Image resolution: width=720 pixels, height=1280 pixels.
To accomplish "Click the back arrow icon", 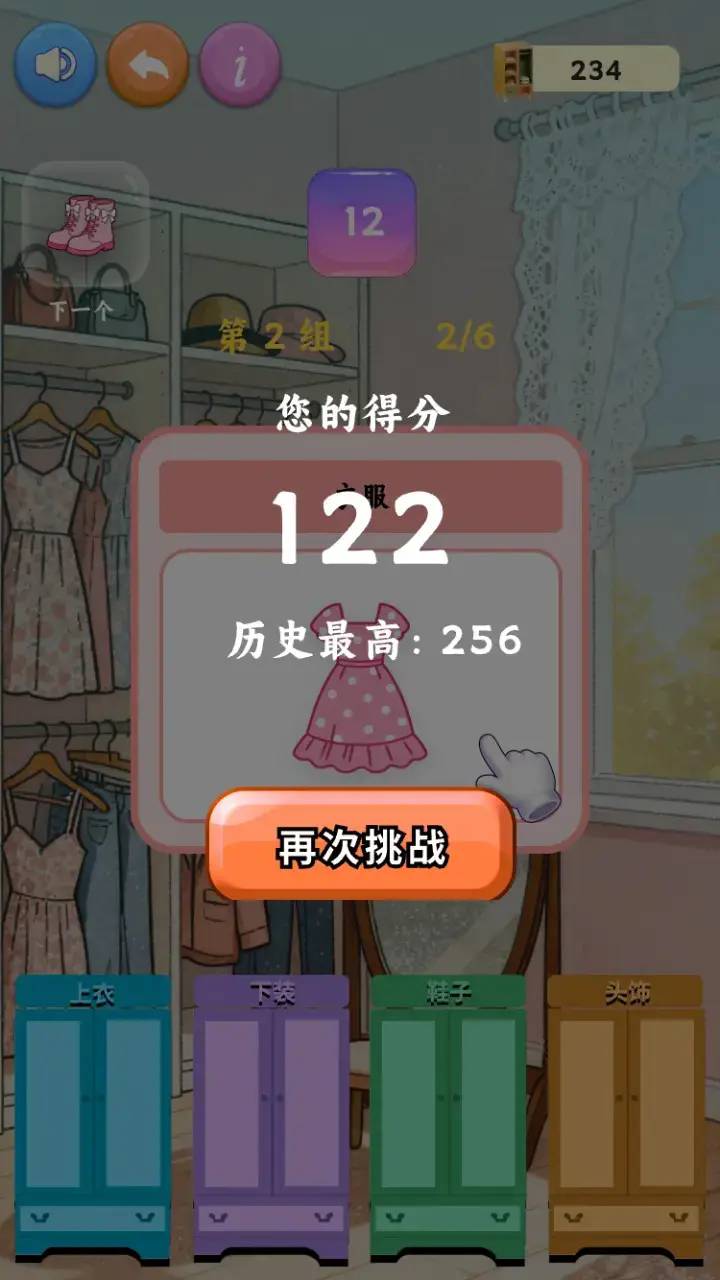I will coord(148,62).
